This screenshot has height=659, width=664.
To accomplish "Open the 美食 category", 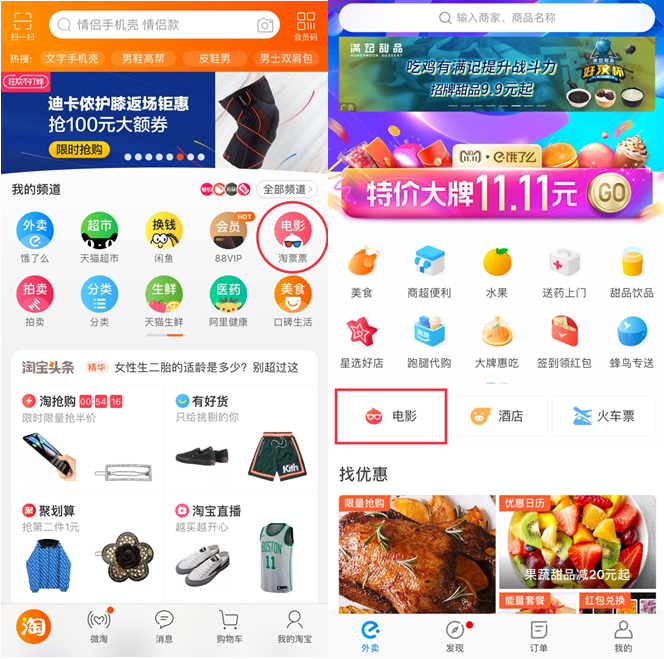I will point(362,270).
